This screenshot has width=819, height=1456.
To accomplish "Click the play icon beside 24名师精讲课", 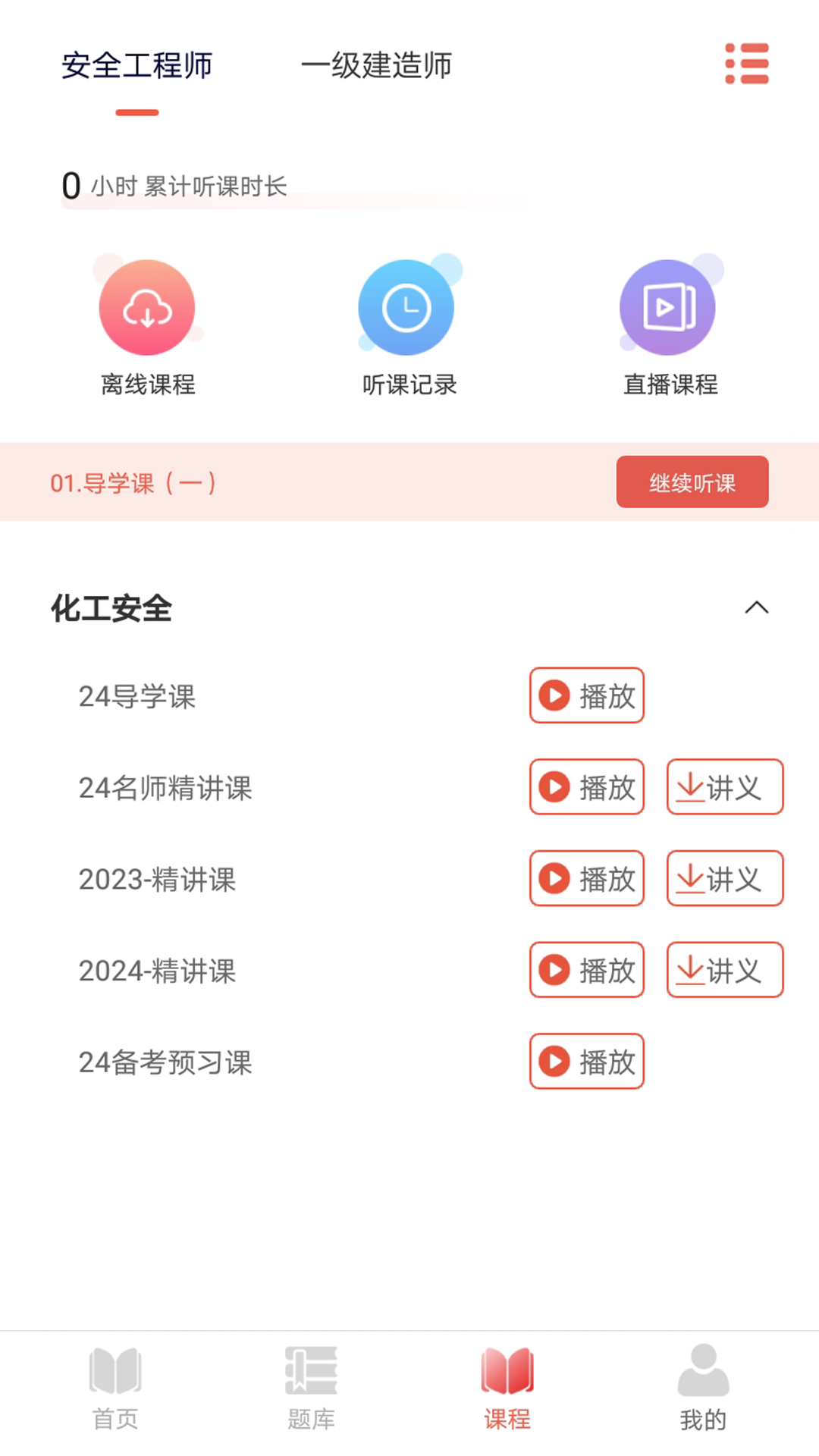I will pos(554,787).
